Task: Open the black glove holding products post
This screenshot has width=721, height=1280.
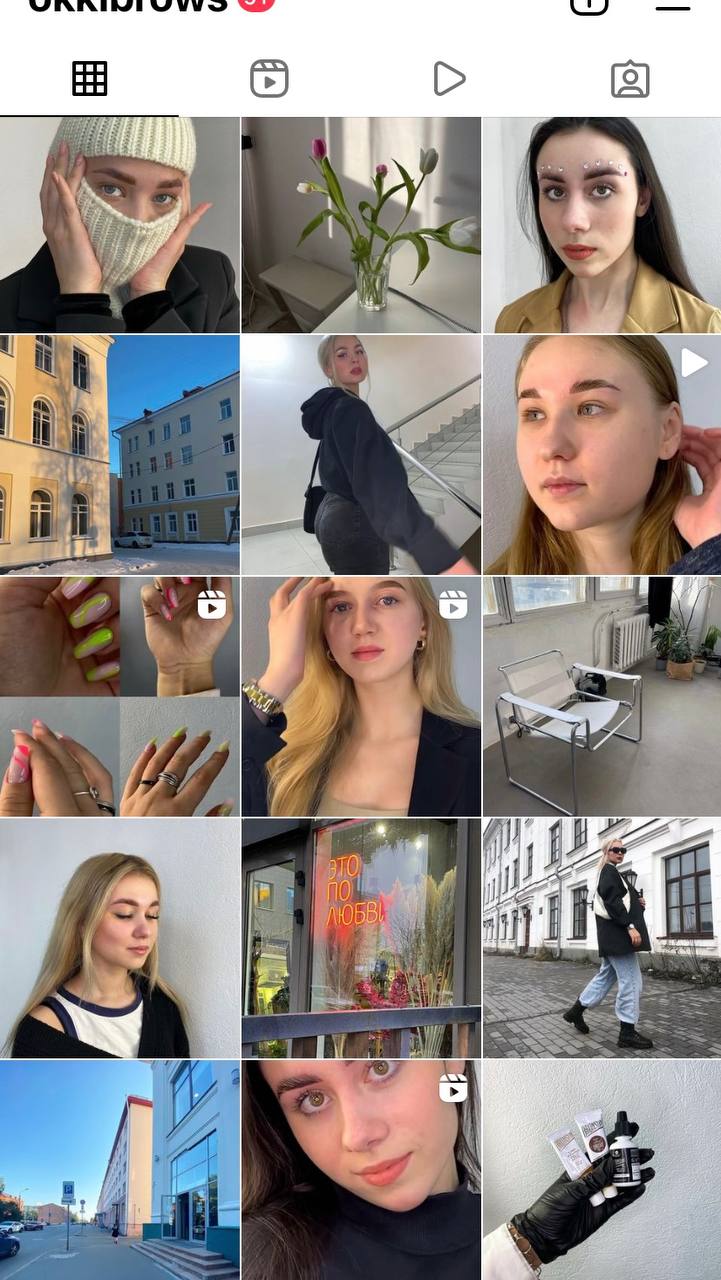Action: [x=602, y=1170]
